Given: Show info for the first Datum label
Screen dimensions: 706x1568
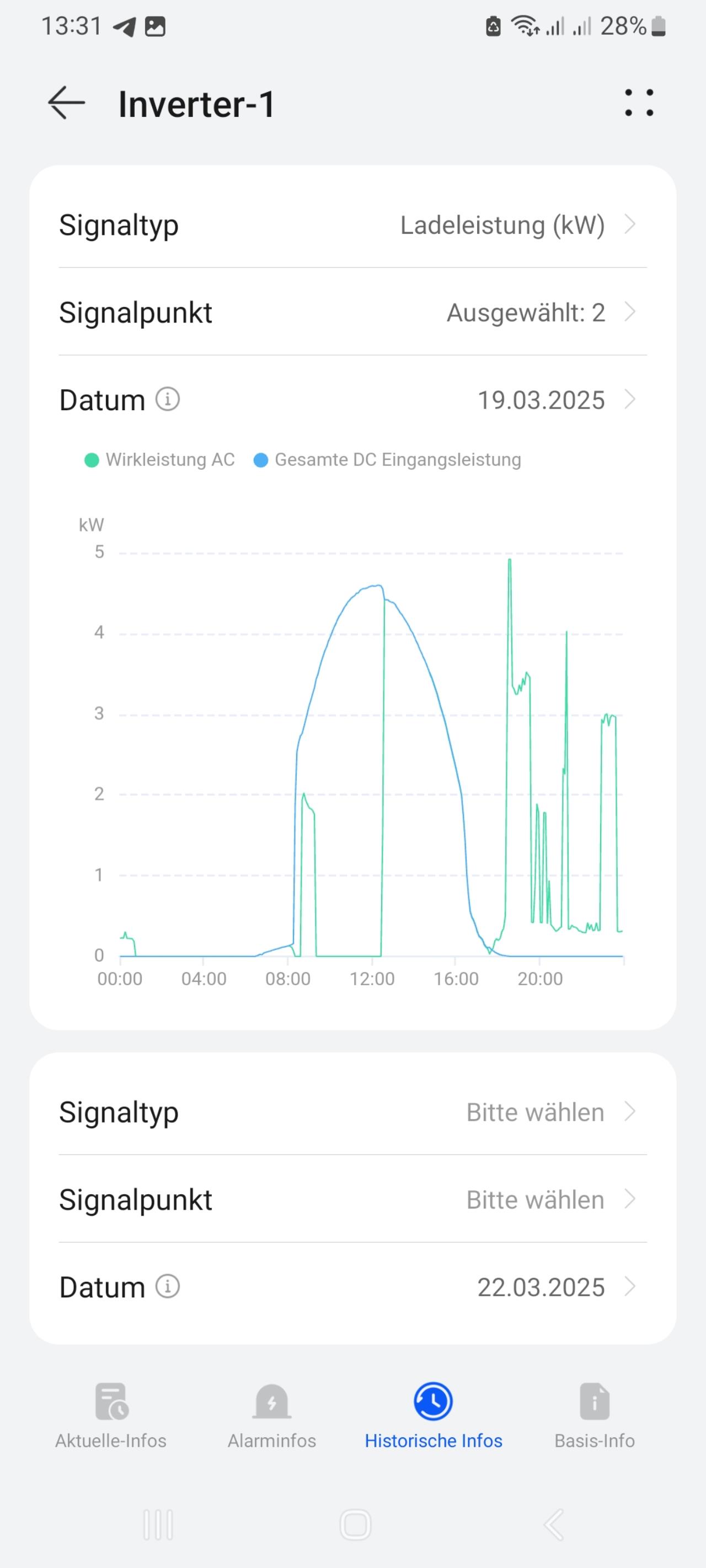Looking at the screenshot, I should point(168,400).
